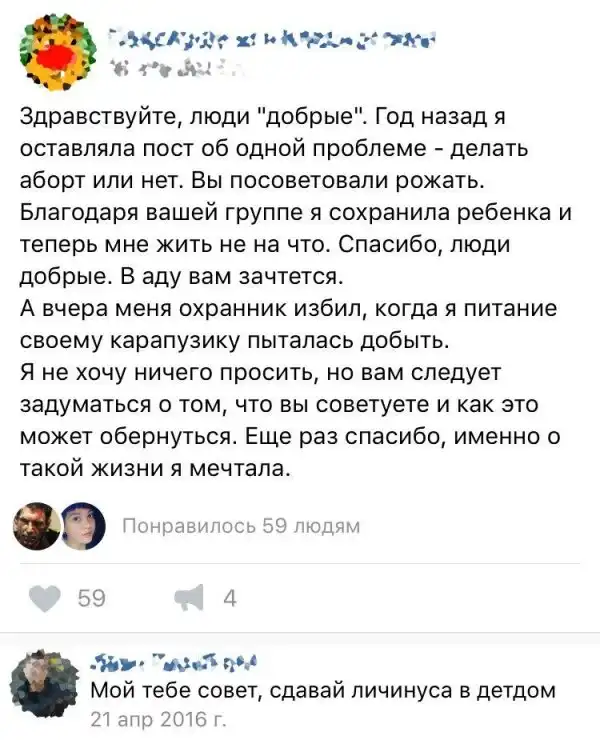Like the post with the heart icon

coord(45,598)
